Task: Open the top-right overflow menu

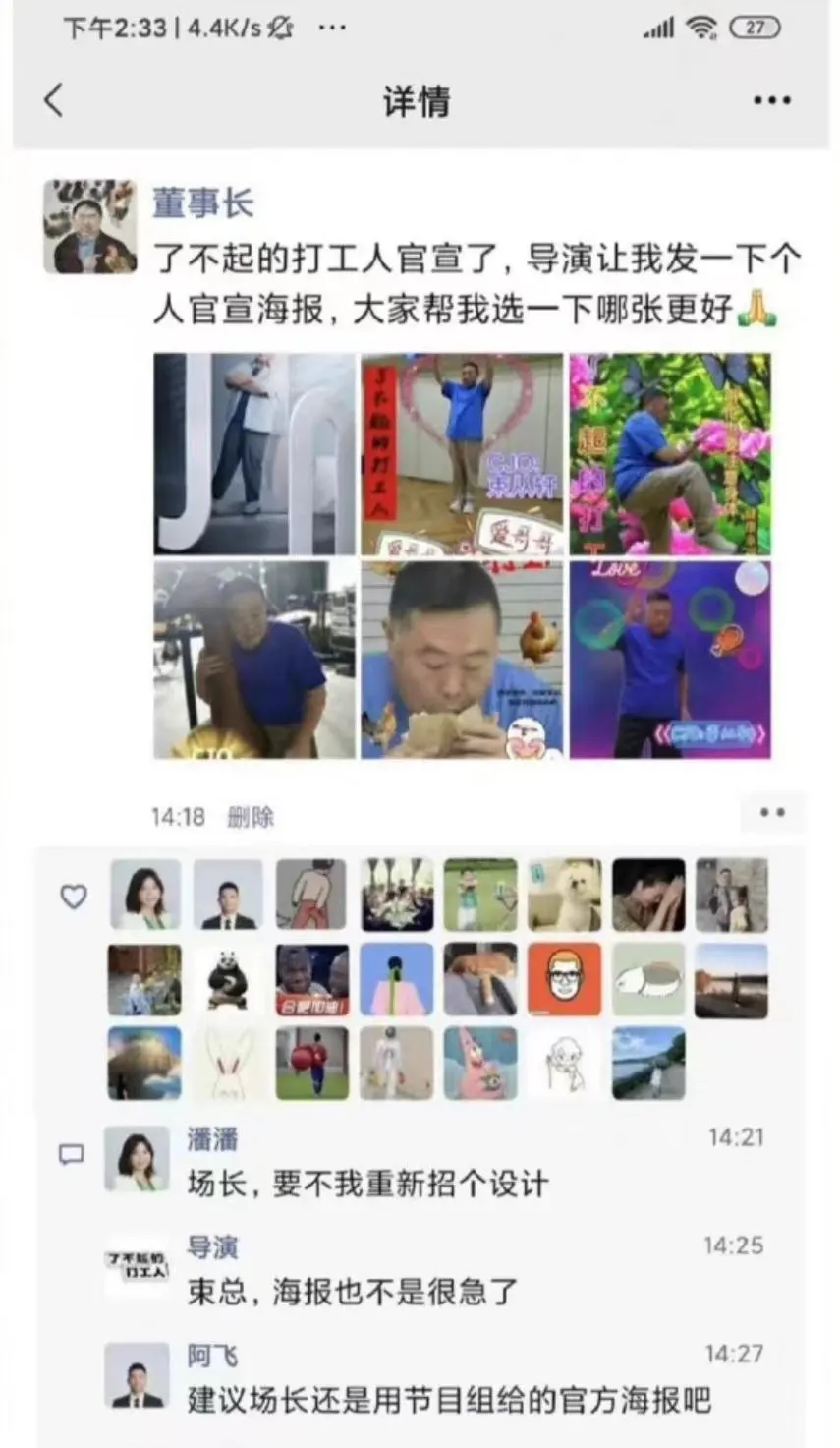Action: [x=771, y=100]
